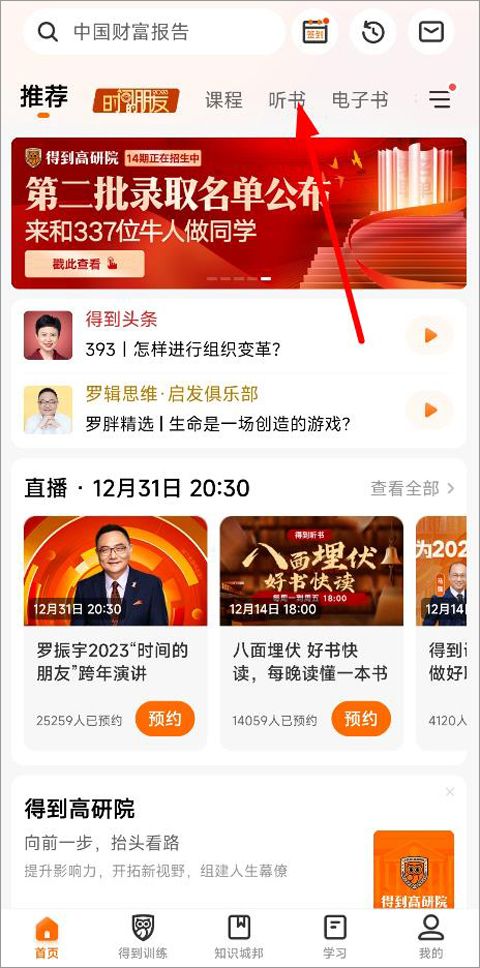
Task: Switch to the 电子书 tab
Action: tap(360, 100)
